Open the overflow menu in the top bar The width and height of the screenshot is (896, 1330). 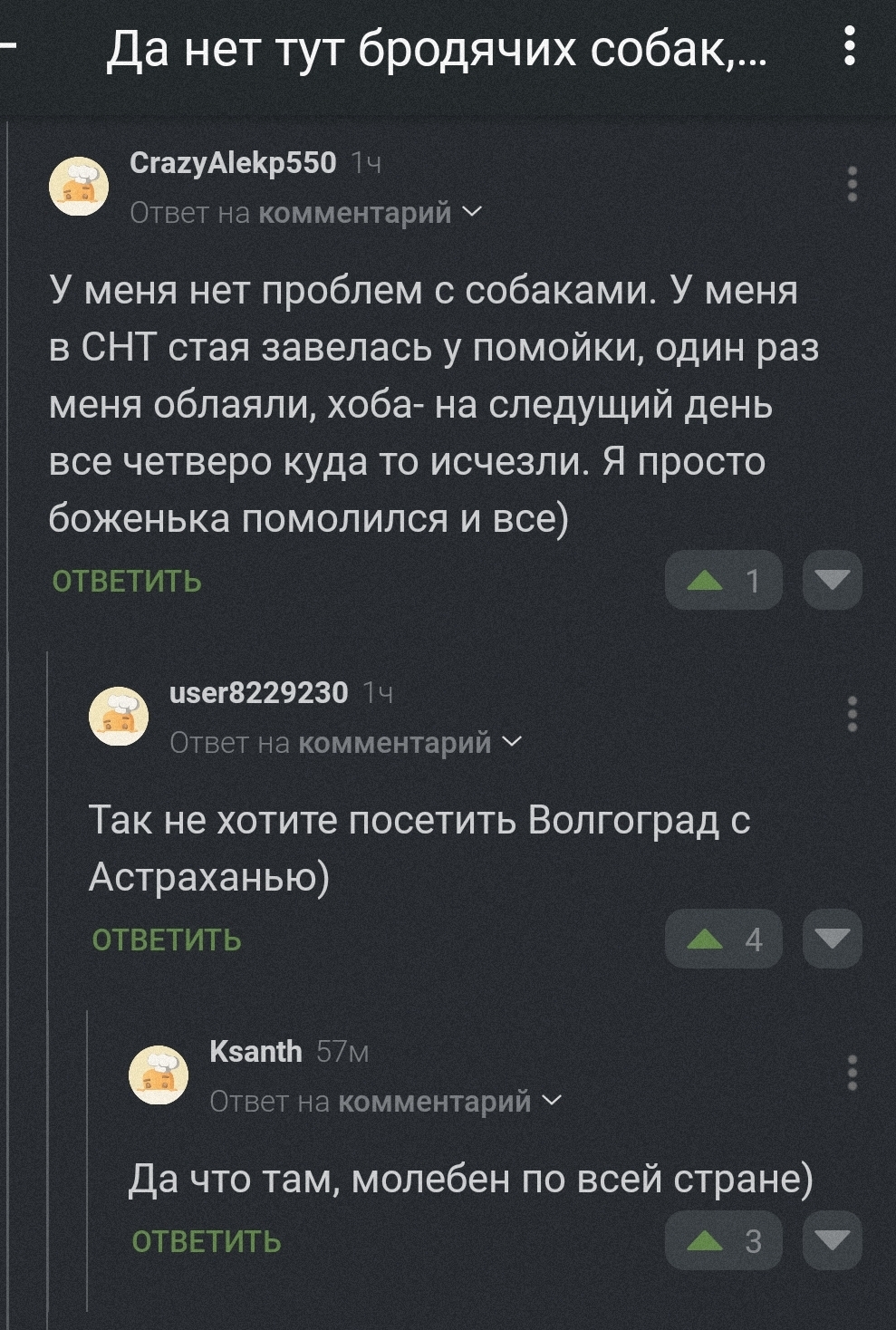pyautogui.click(x=849, y=45)
